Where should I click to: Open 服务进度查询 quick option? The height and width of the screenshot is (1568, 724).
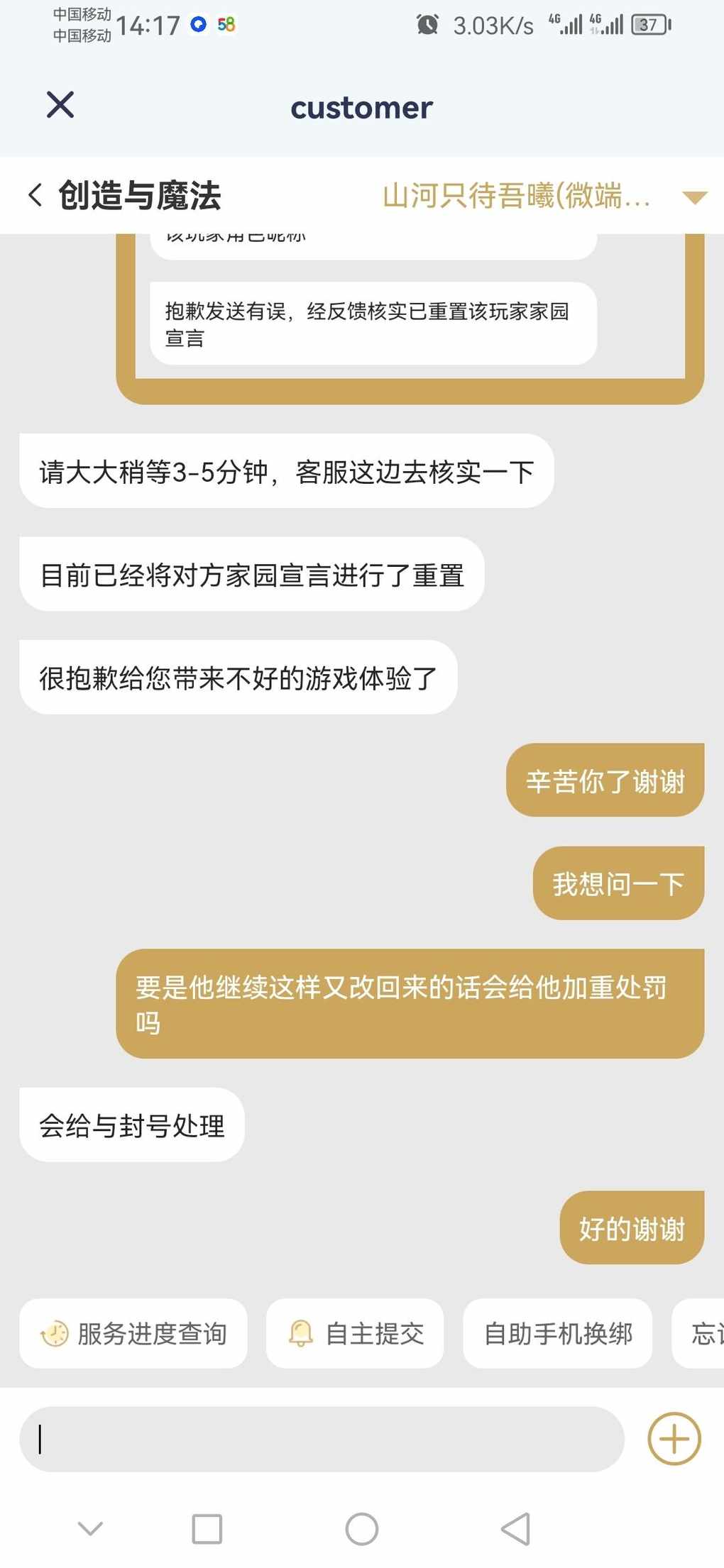(133, 1334)
